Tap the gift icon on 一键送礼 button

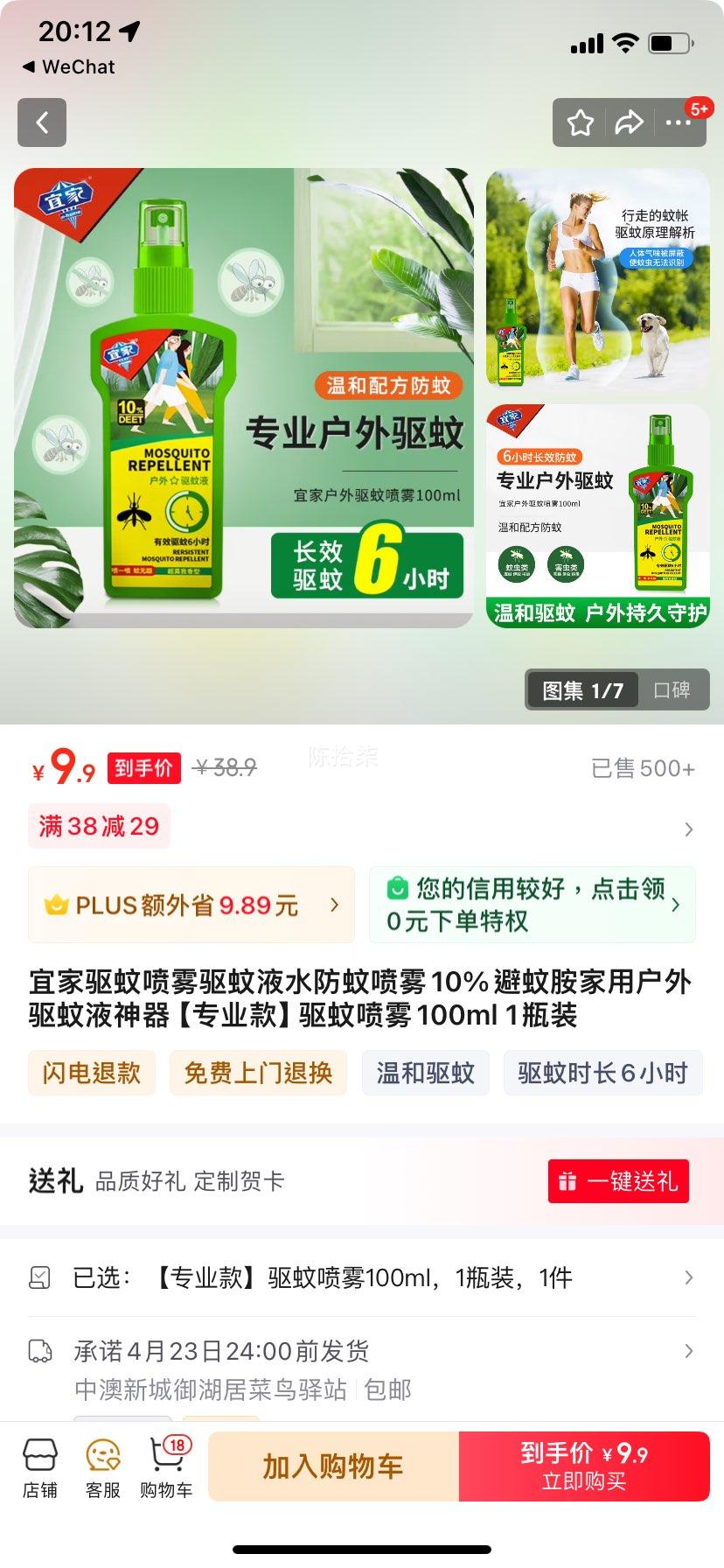click(568, 1180)
